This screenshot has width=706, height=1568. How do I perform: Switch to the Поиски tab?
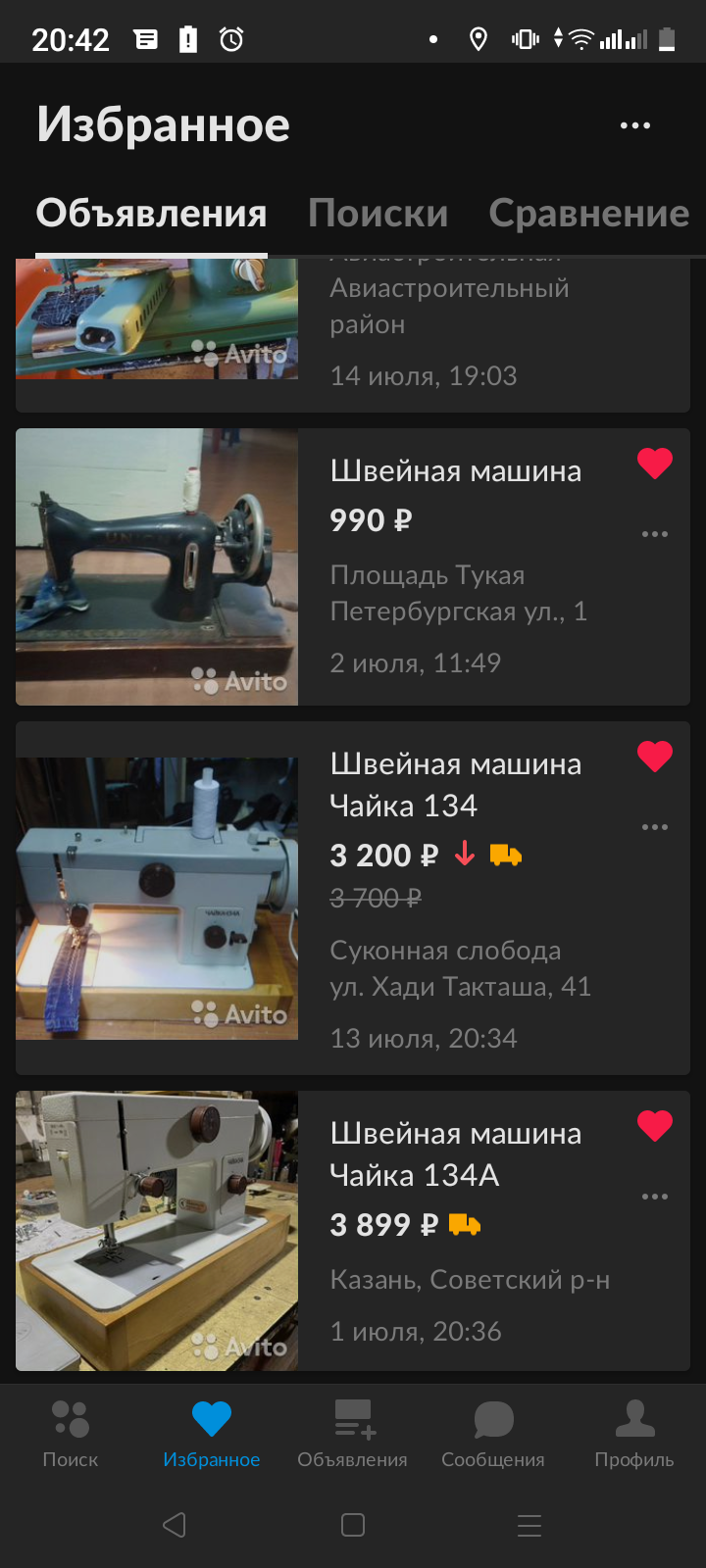[x=378, y=214]
